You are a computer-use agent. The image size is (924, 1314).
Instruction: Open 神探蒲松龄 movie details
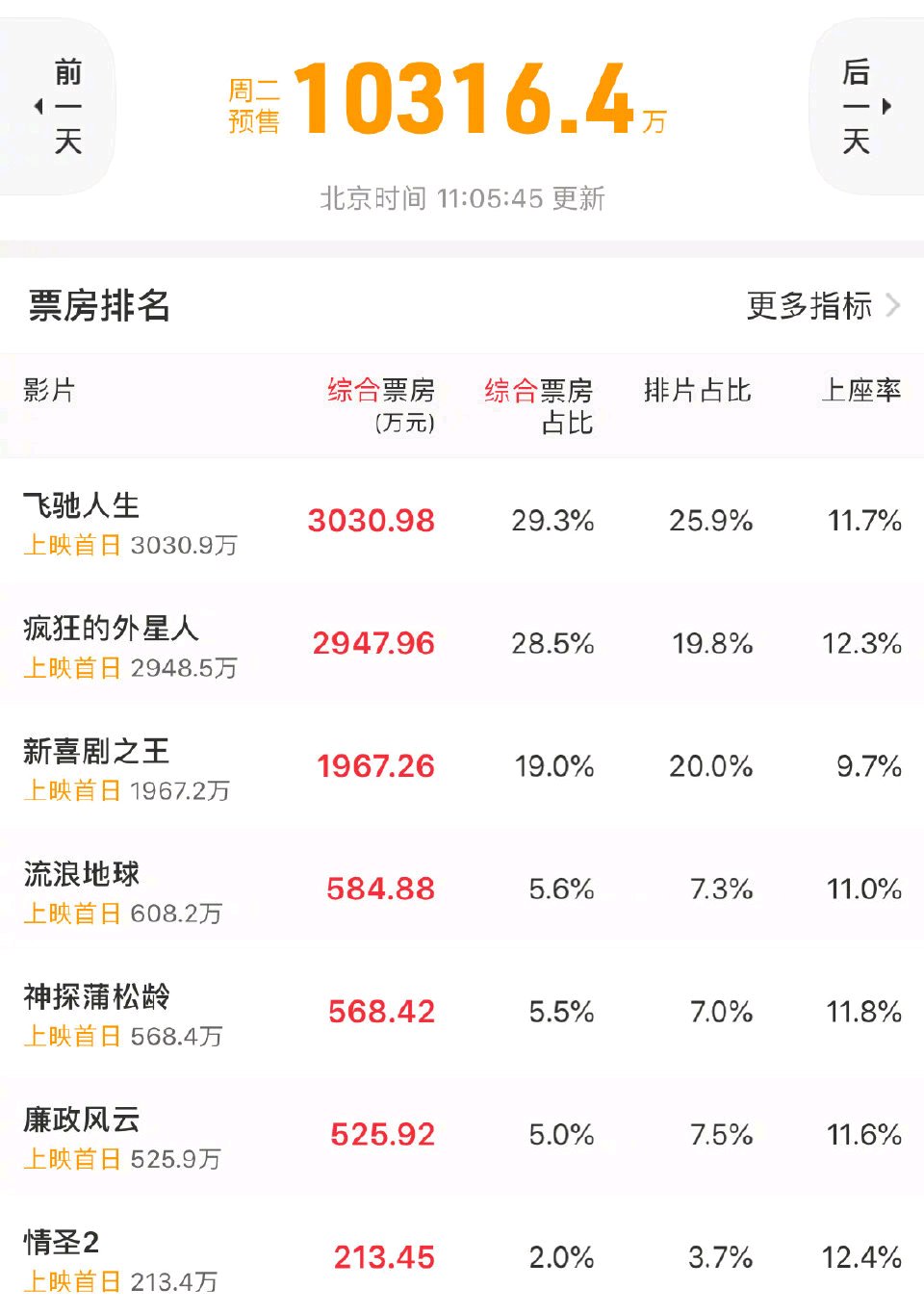tap(462, 1012)
